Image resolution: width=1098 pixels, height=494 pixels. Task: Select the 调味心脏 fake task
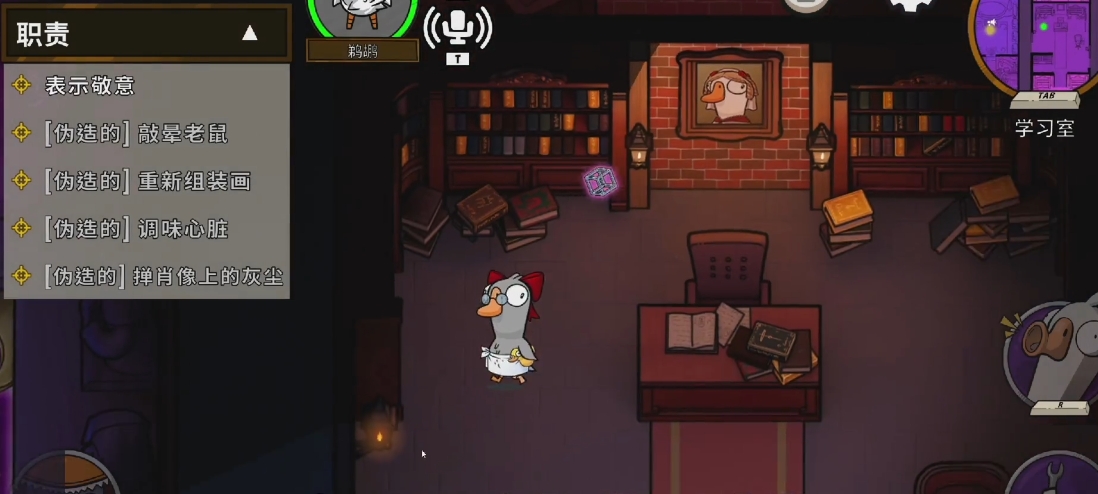136,229
